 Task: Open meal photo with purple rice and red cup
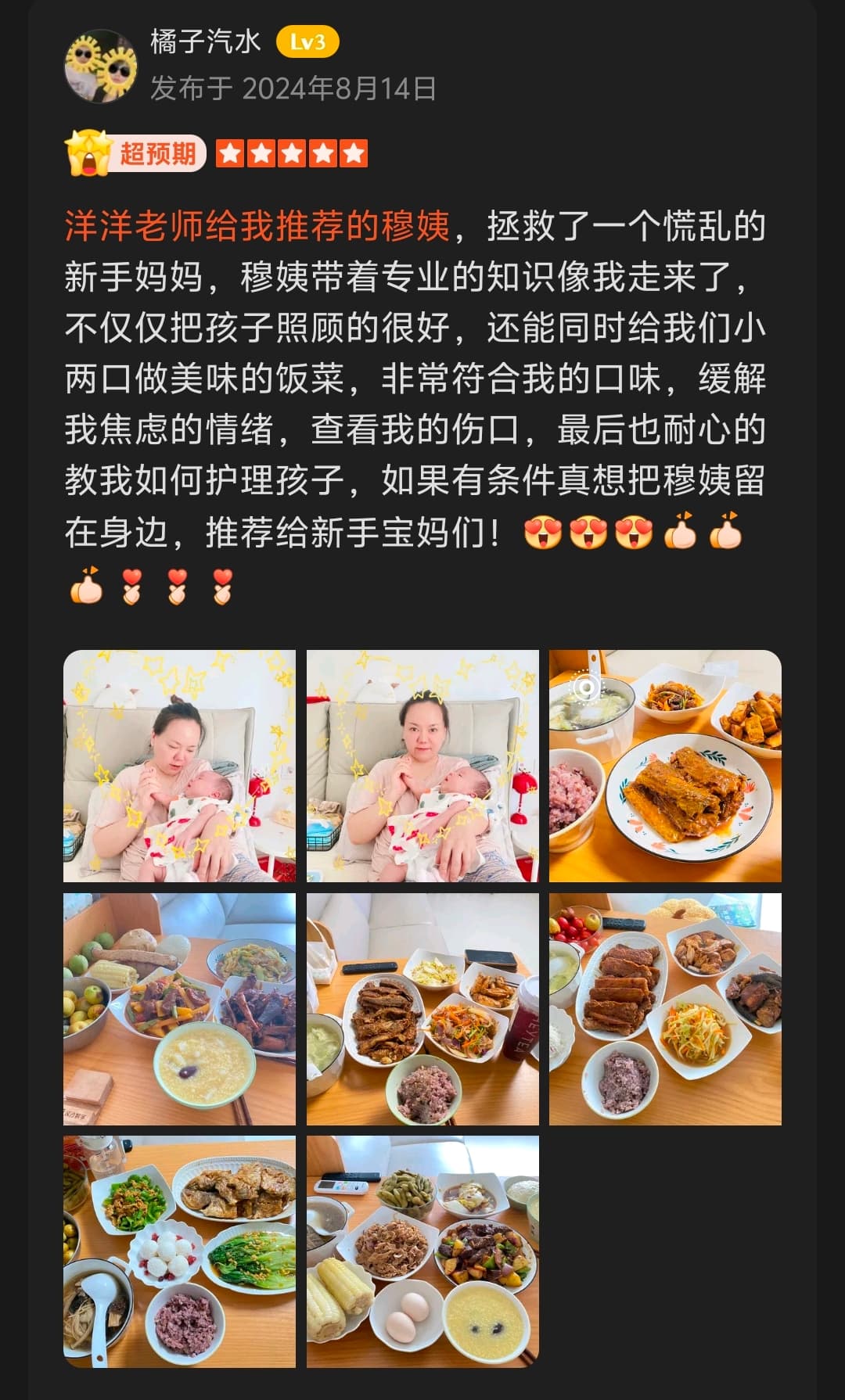pos(422,1009)
